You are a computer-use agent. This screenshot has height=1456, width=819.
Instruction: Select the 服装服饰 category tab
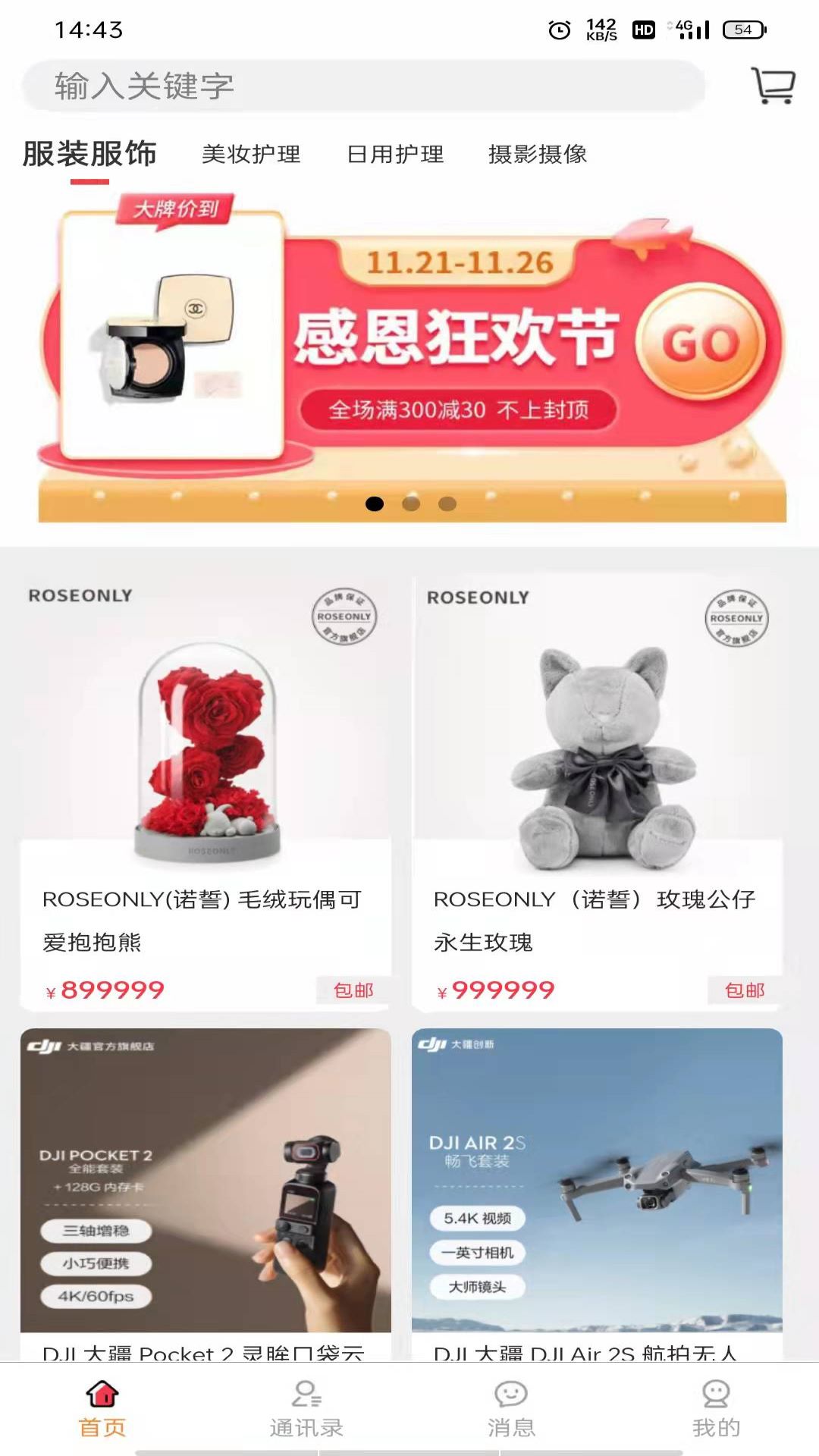pyautogui.click(x=89, y=155)
